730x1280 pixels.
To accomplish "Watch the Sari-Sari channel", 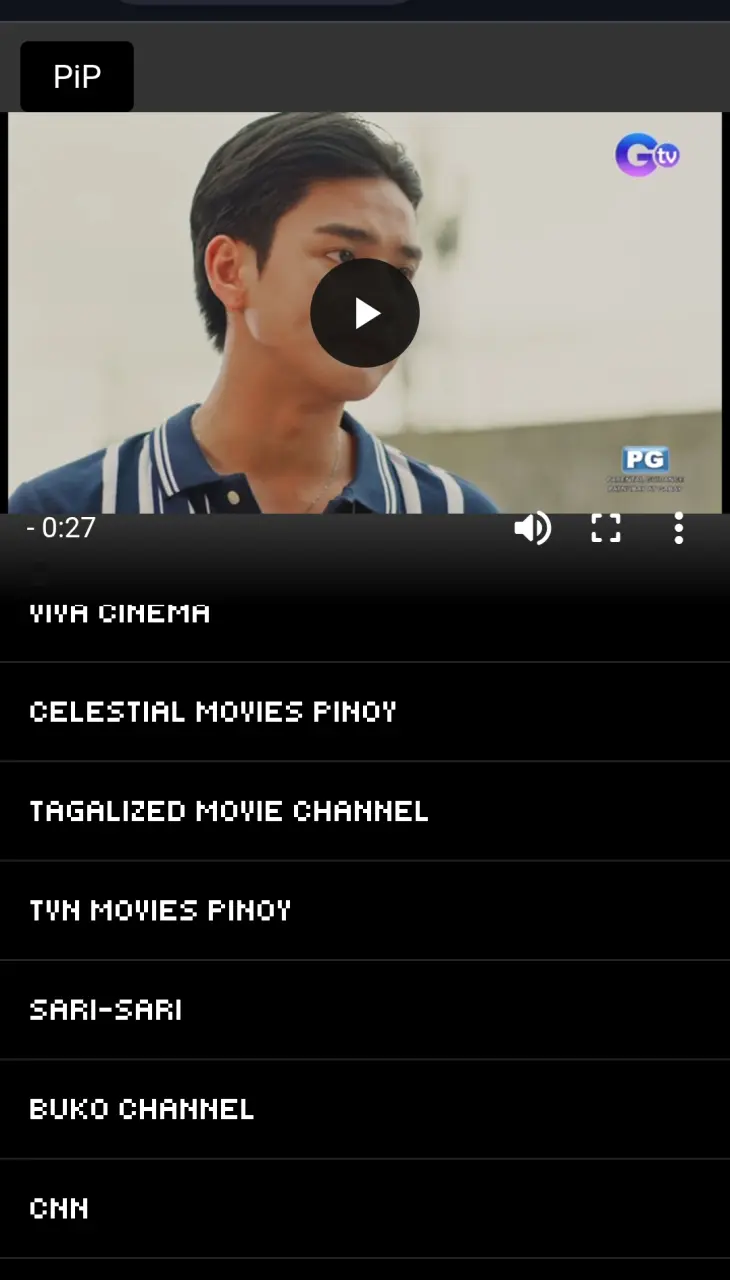I will coord(365,1010).
